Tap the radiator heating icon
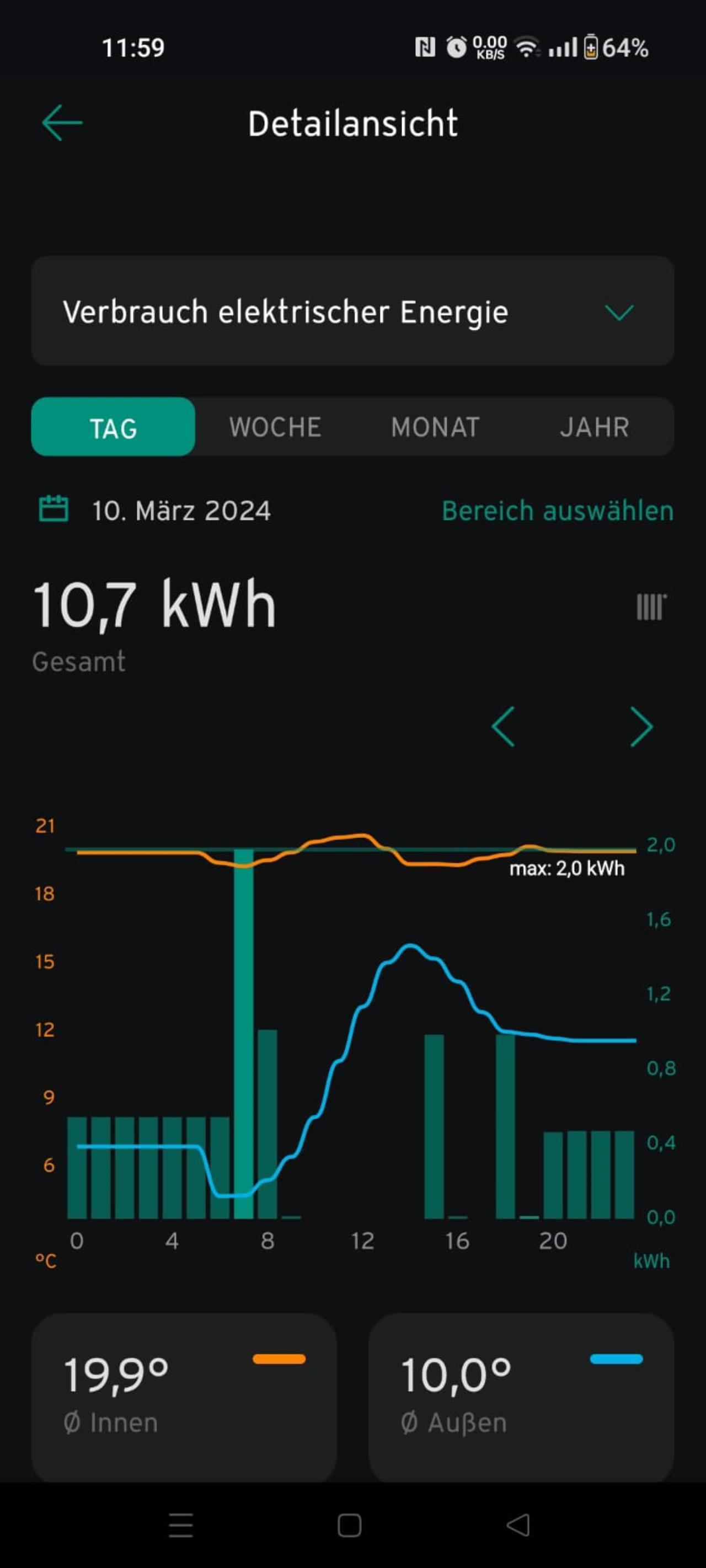 [x=651, y=607]
